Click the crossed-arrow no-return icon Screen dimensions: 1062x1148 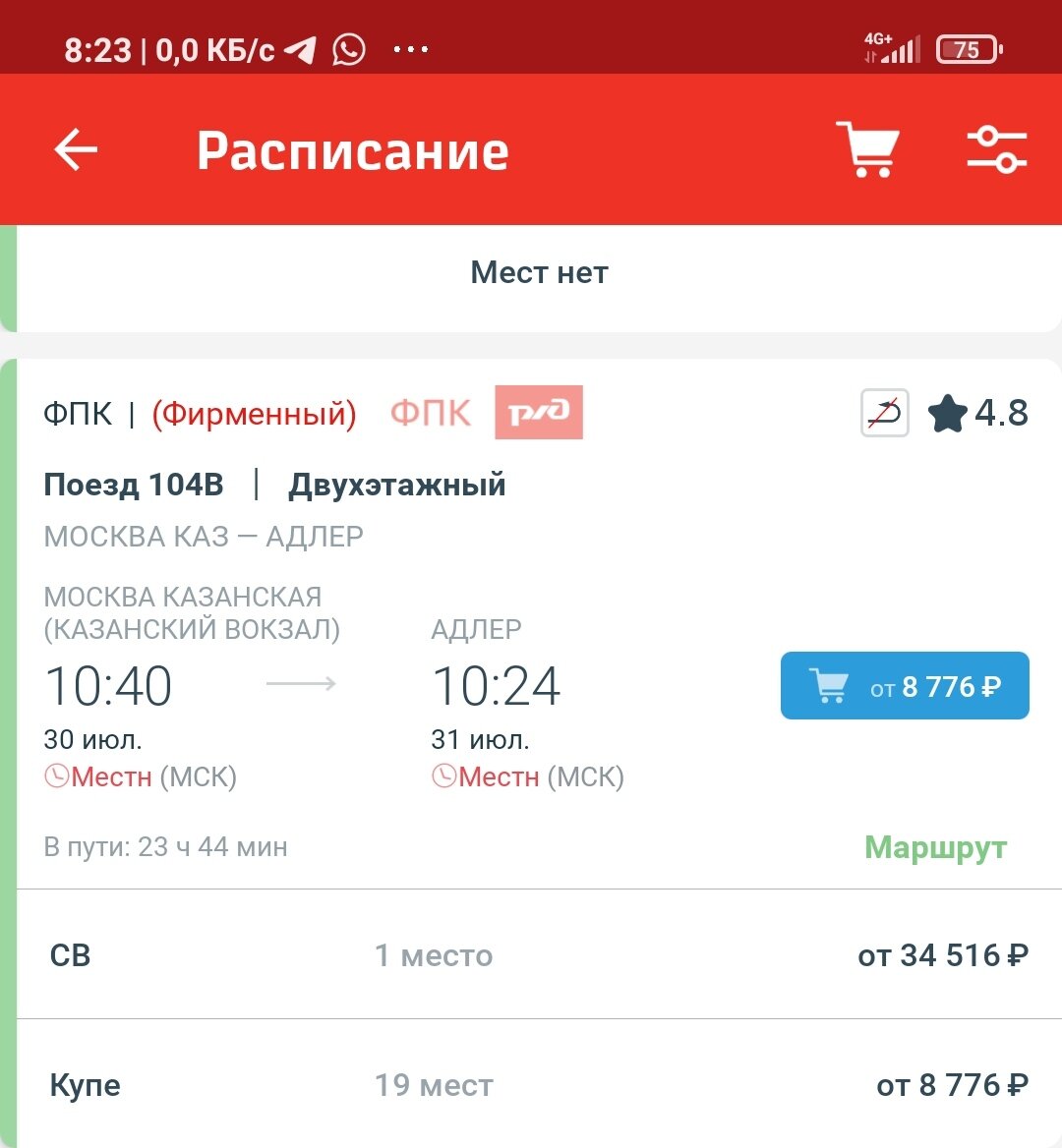pos(882,413)
